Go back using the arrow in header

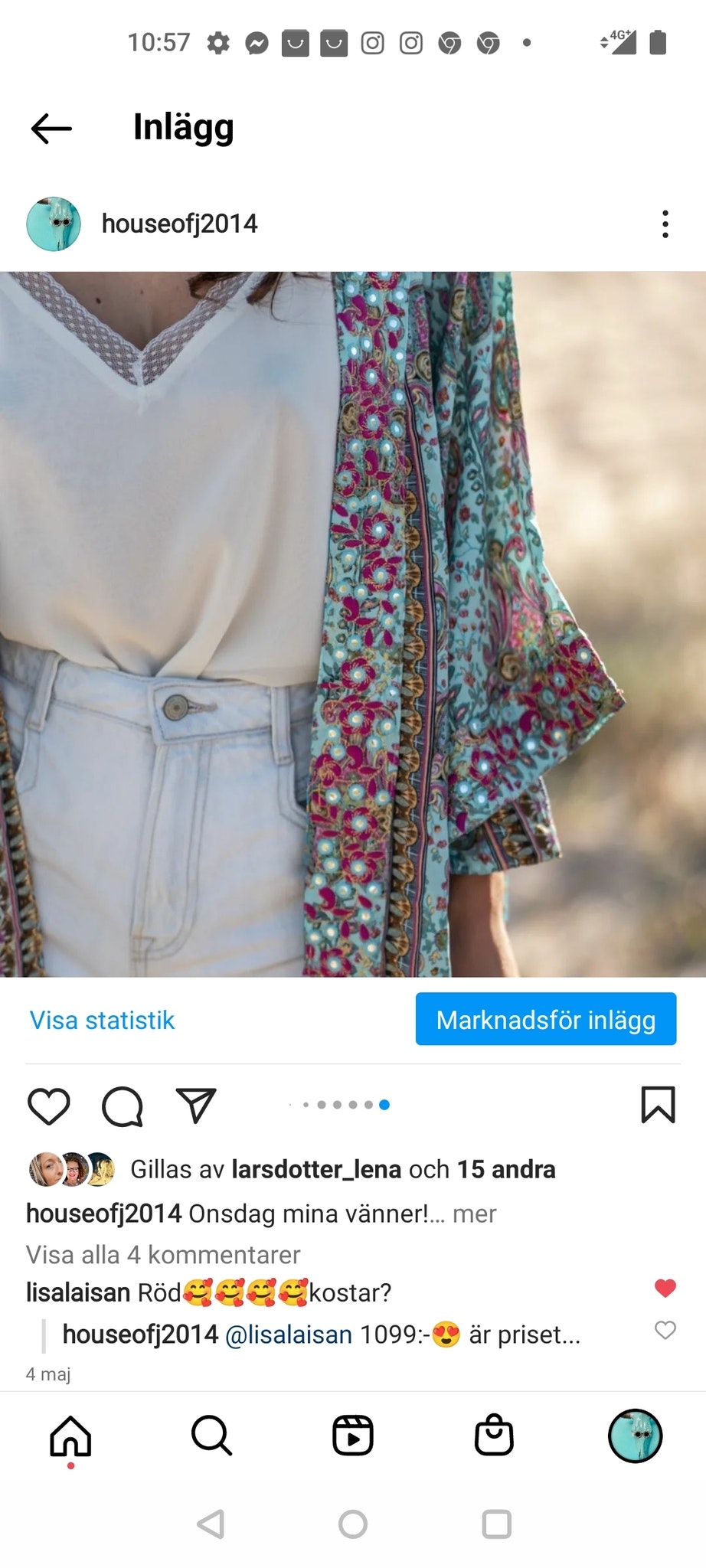point(51,128)
